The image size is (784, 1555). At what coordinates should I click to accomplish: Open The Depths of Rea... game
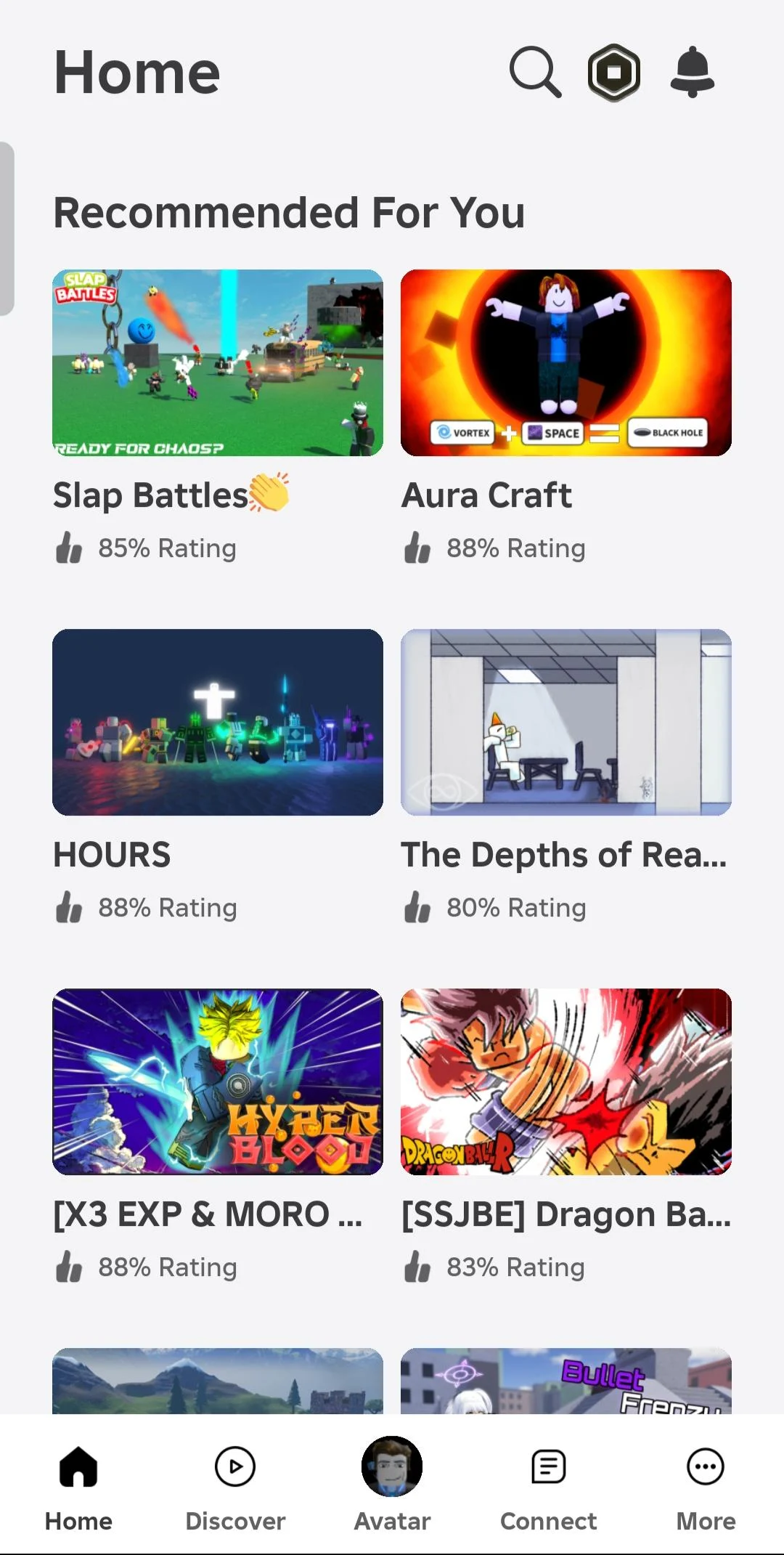[566, 722]
